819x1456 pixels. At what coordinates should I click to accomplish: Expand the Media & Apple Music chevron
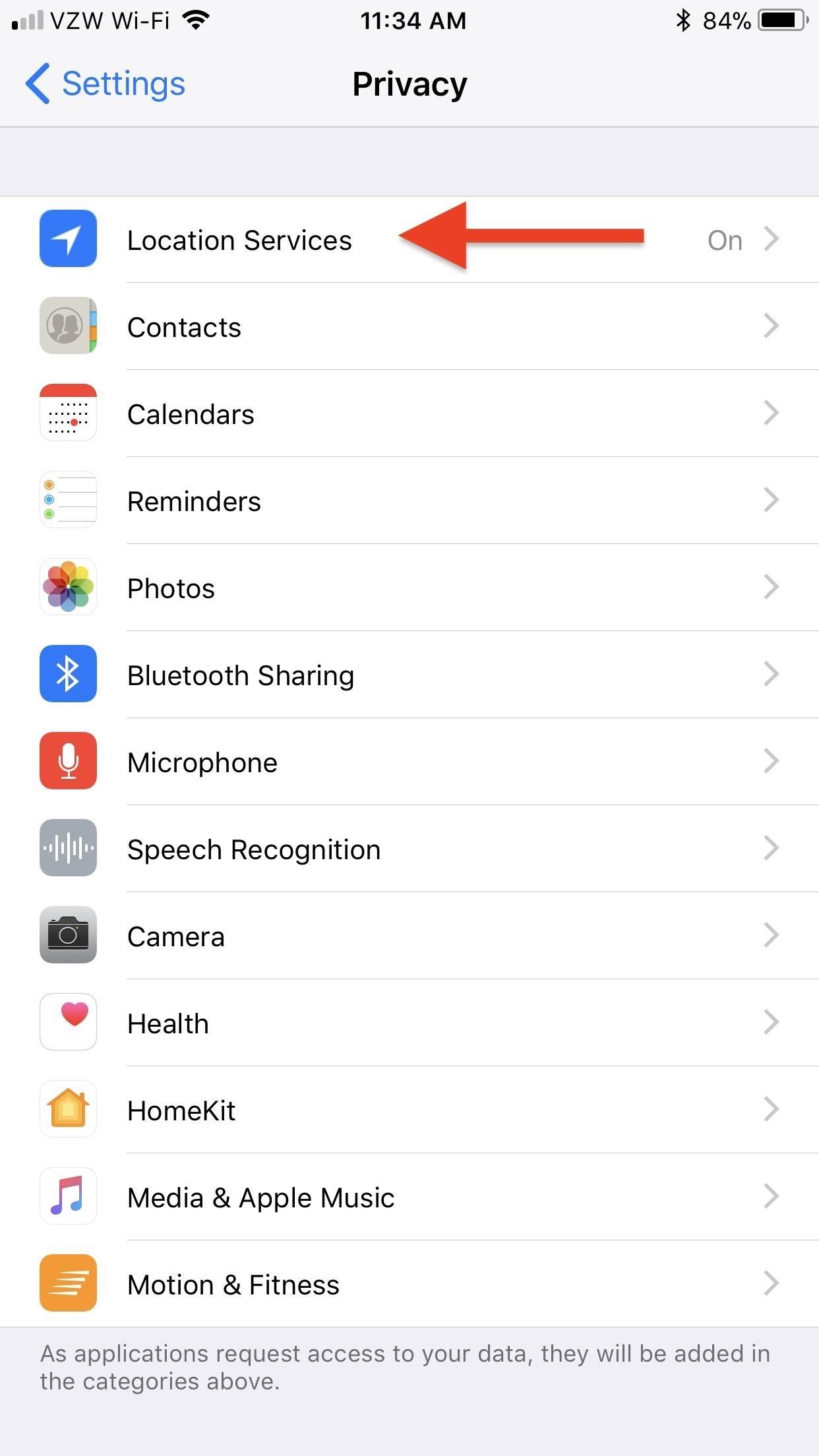[x=772, y=1196]
